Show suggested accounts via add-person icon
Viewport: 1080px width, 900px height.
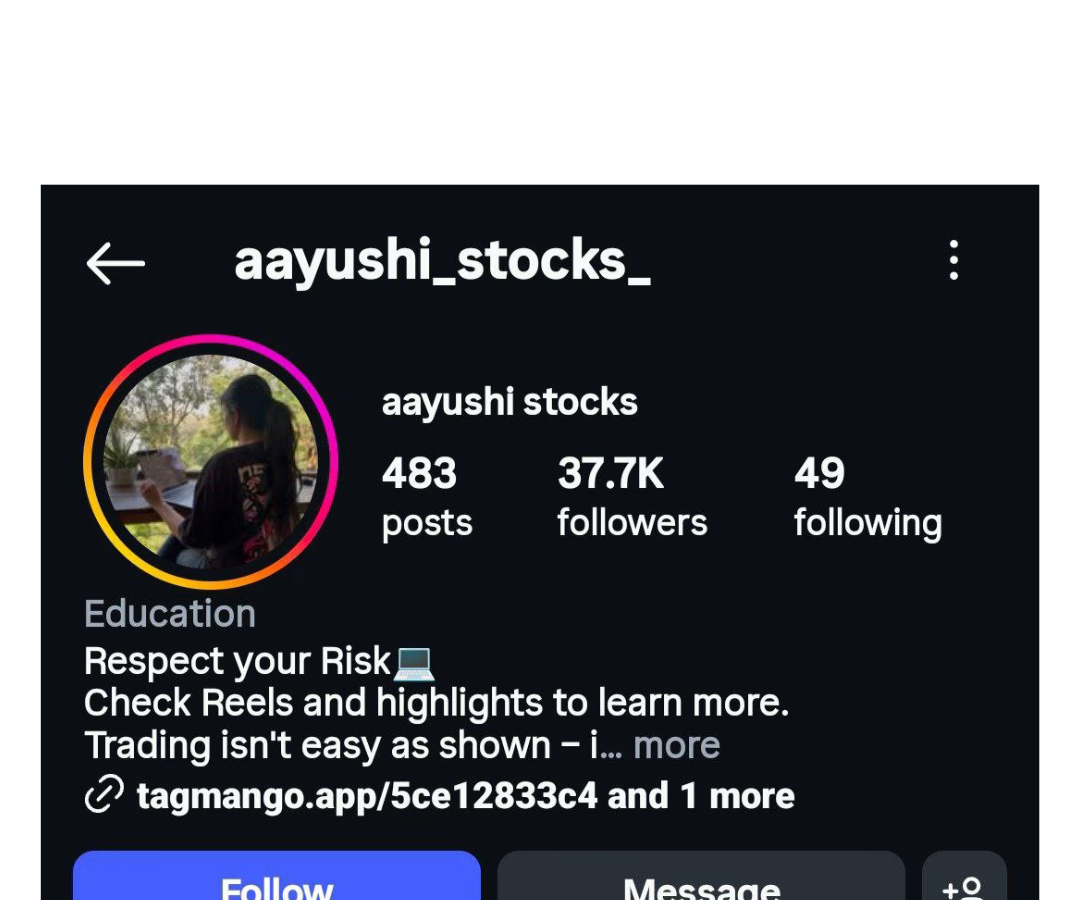(x=963, y=881)
